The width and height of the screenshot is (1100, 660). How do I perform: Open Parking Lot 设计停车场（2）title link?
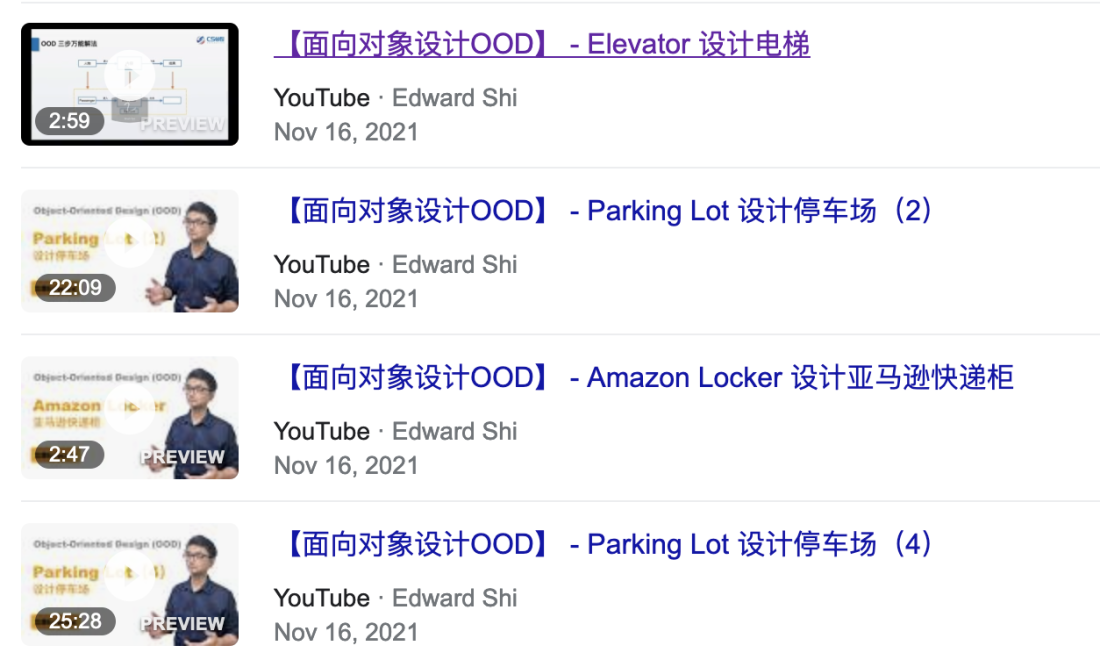pos(608,211)
